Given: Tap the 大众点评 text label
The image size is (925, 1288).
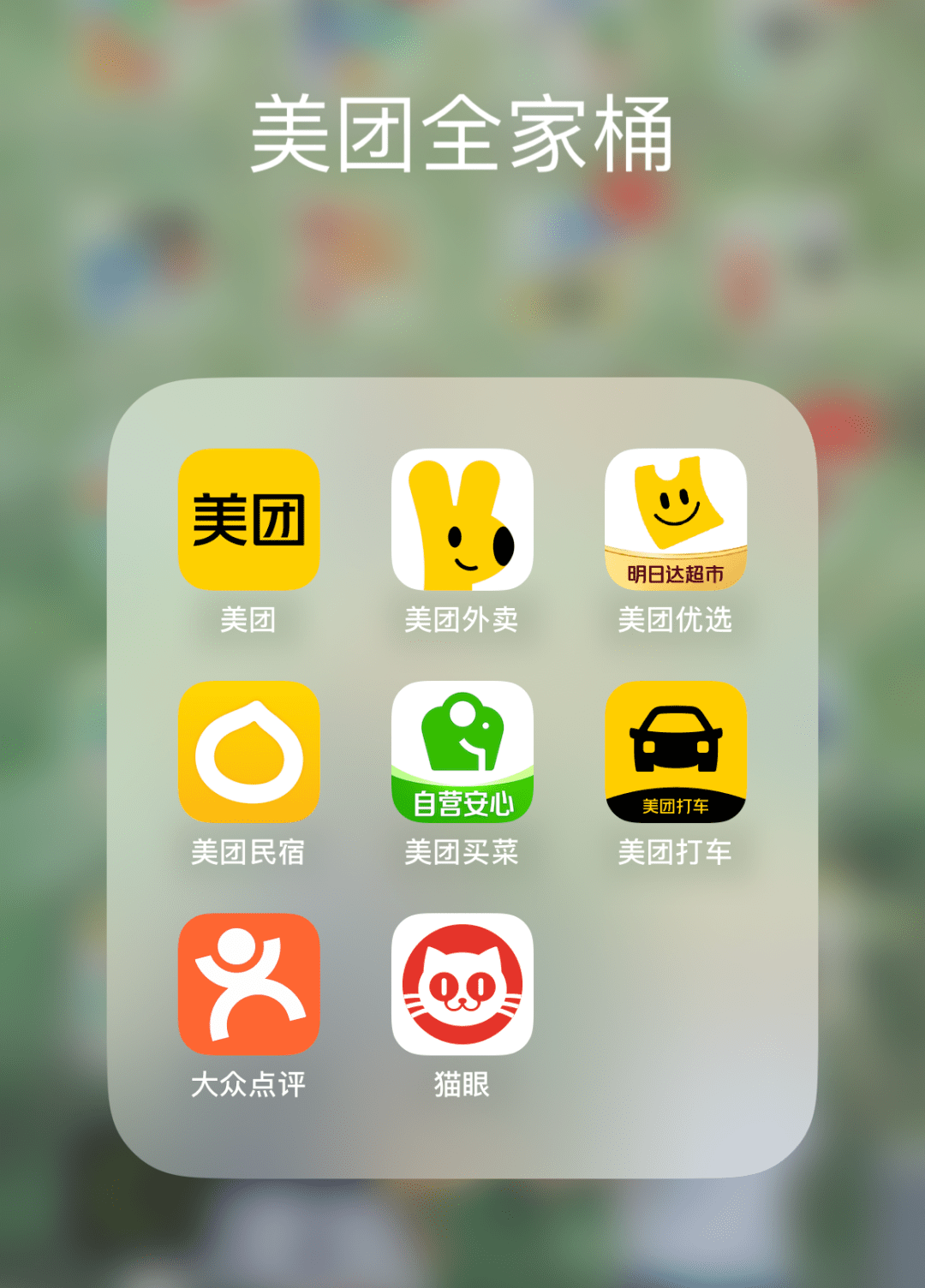Looking at the screenshot, I should [248, 1082].
